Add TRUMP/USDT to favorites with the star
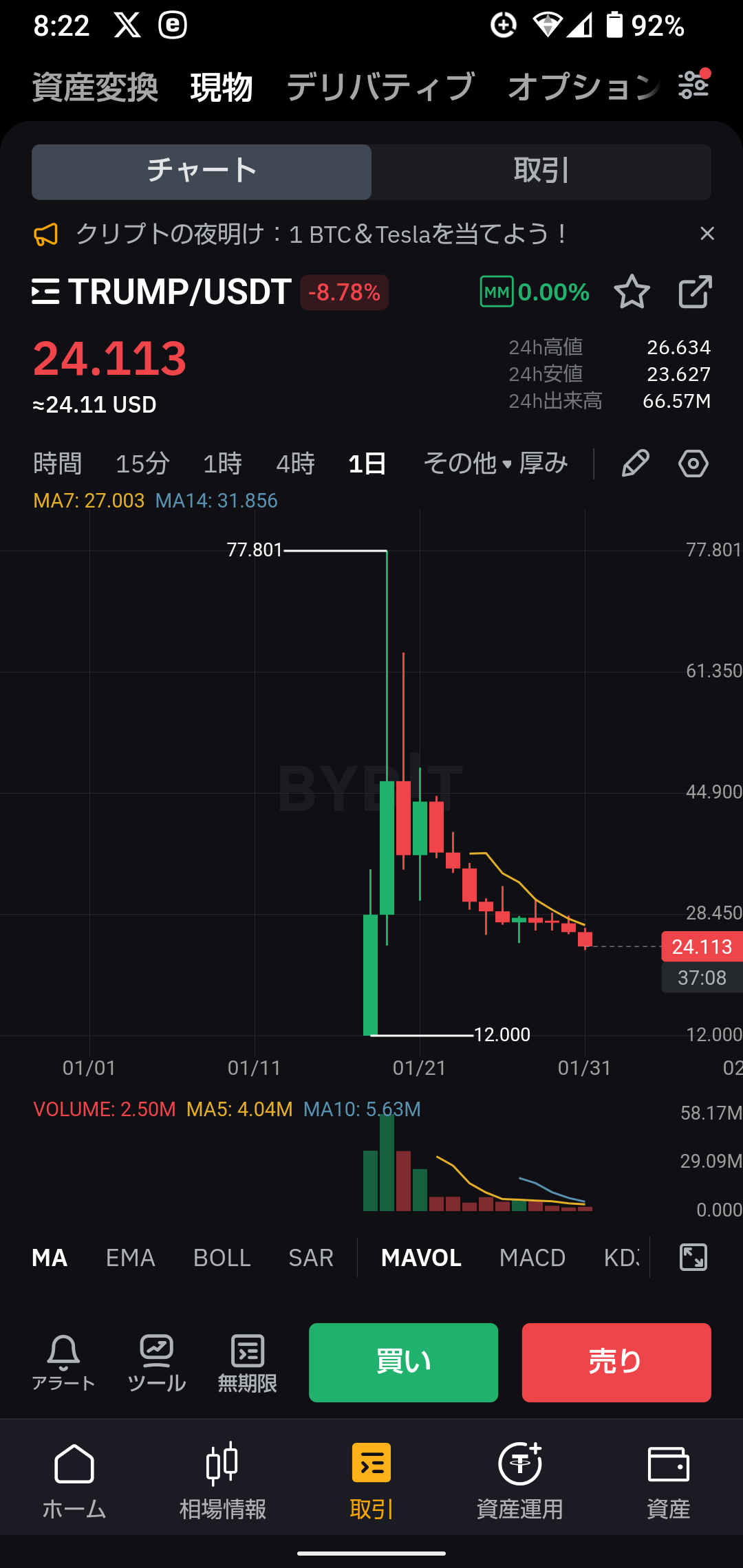 pos(632,292)
